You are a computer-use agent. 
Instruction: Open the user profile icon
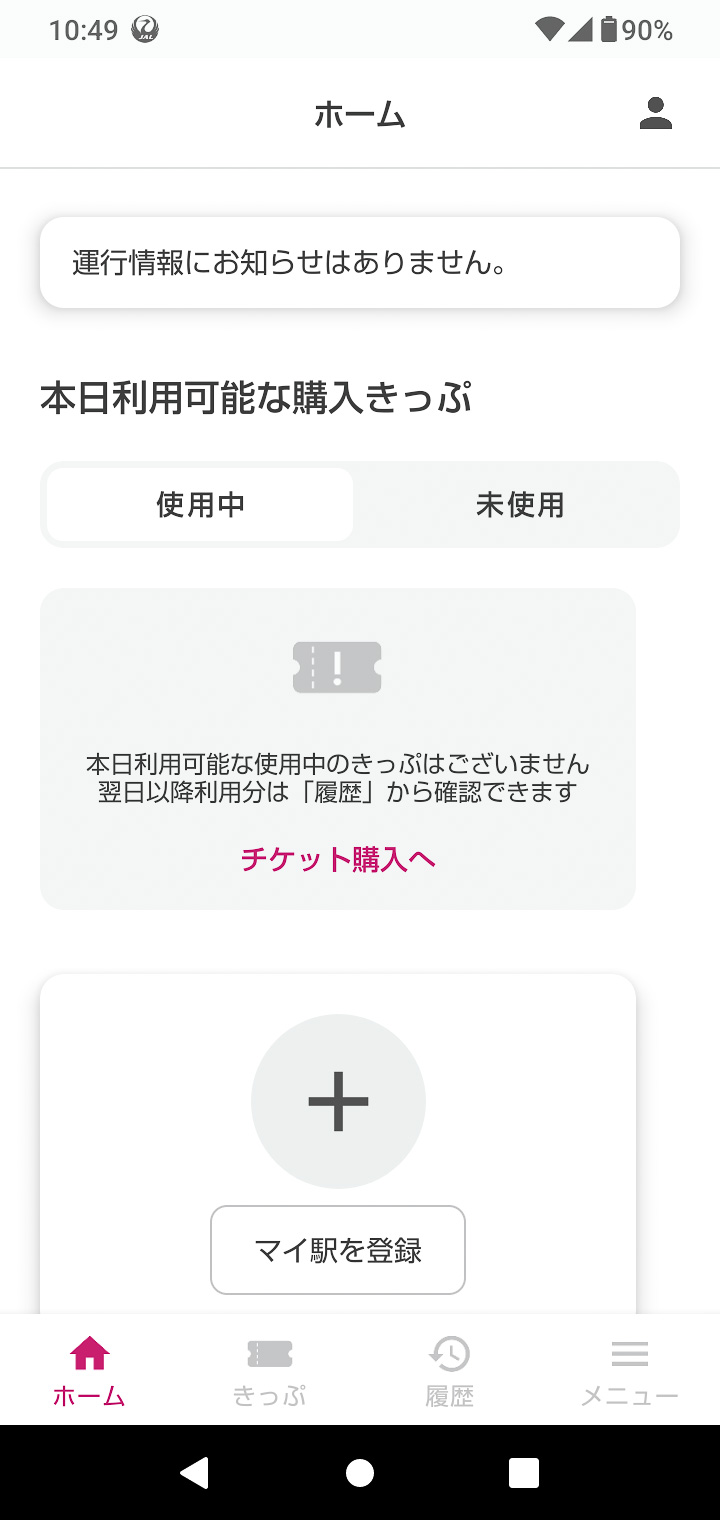point(656,113)
